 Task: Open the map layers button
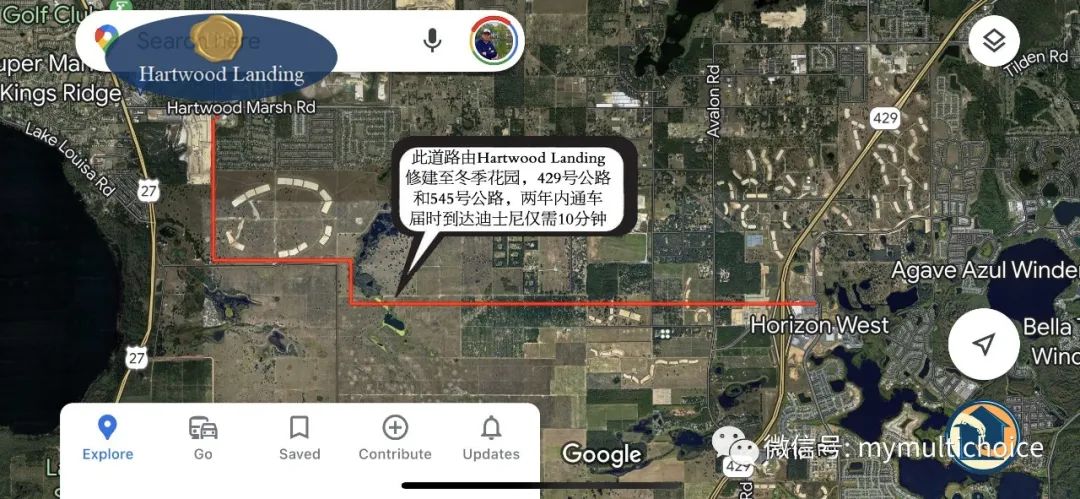(994, 41)
